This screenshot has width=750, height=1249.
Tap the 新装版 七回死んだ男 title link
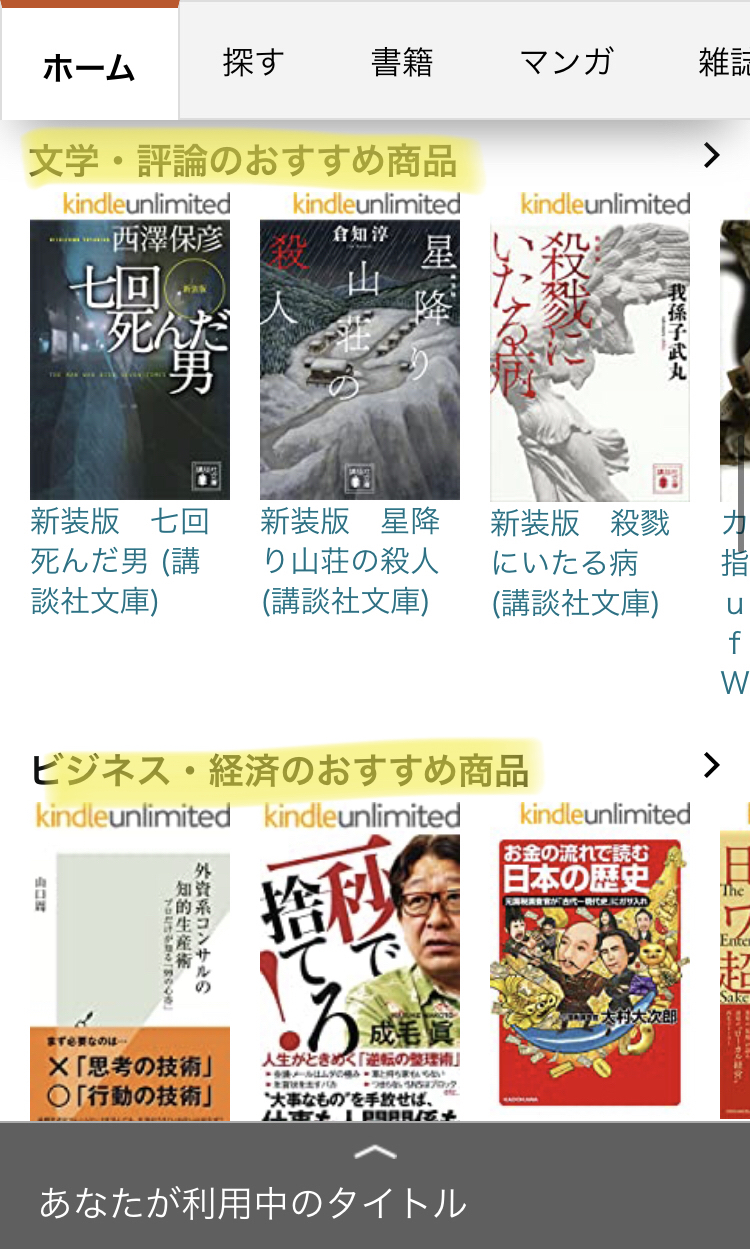click(x=120, y=561)
